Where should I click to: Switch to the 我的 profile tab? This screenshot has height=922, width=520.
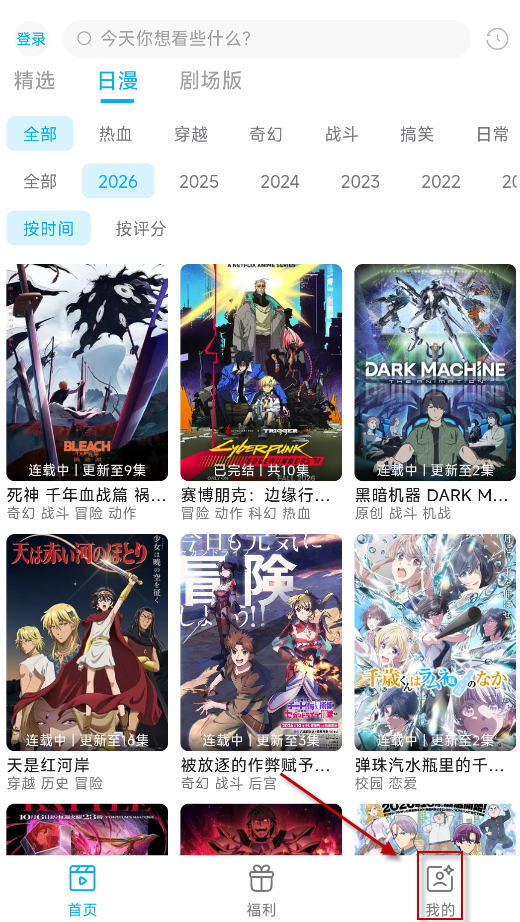click(x=440, y=890)
